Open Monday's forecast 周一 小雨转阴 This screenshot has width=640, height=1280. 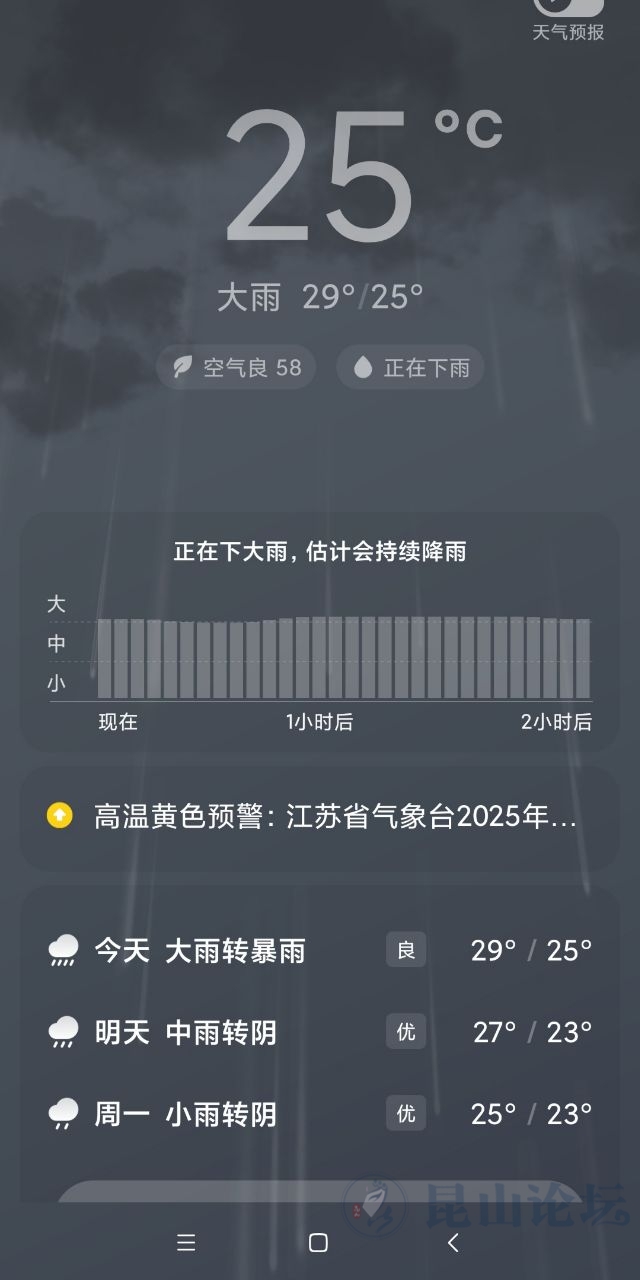point(320,1114)
